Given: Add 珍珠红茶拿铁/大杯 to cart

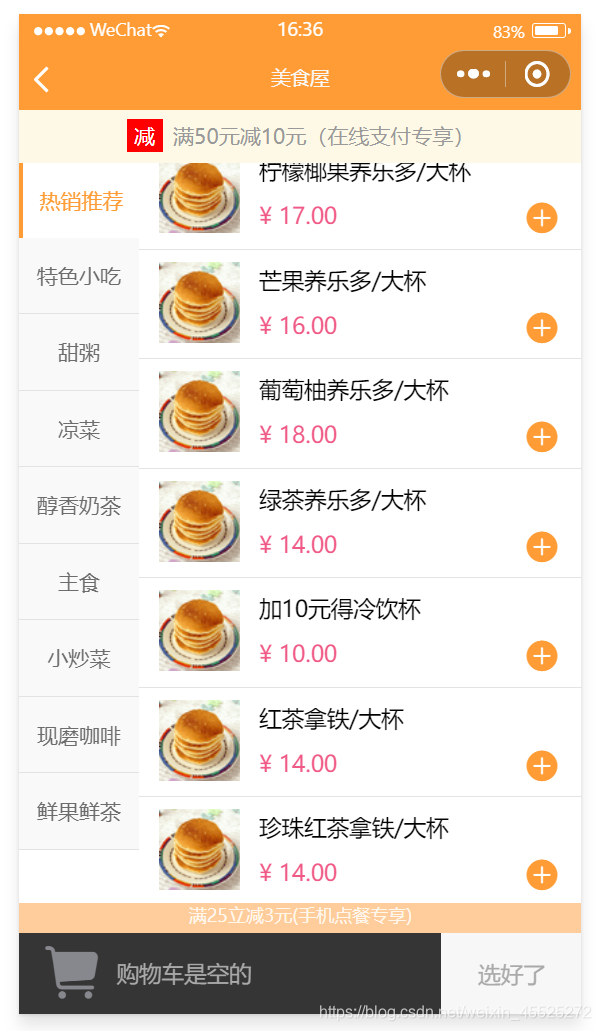Looking at the screenshot, I should tap(542, 875).
